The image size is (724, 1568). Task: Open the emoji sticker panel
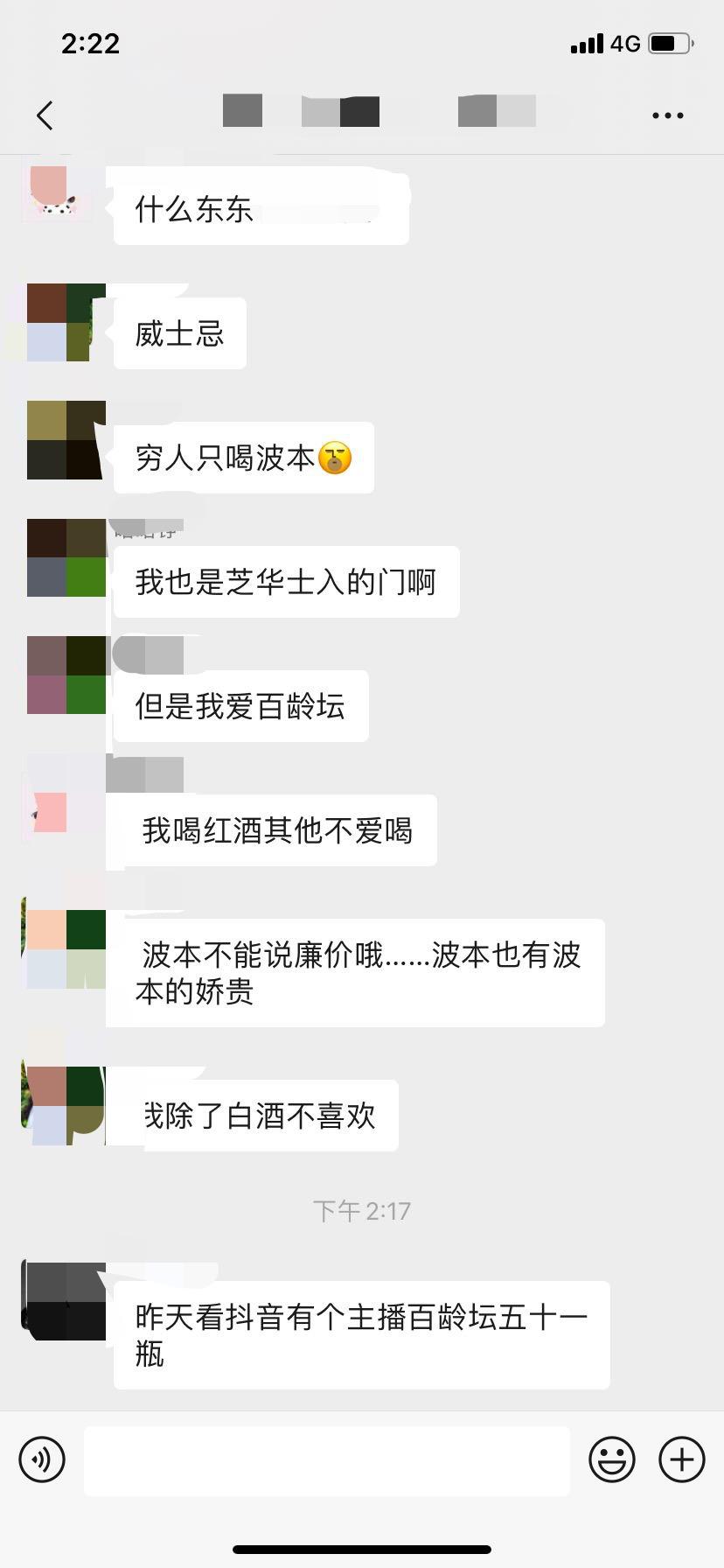tap(611, 1459)
